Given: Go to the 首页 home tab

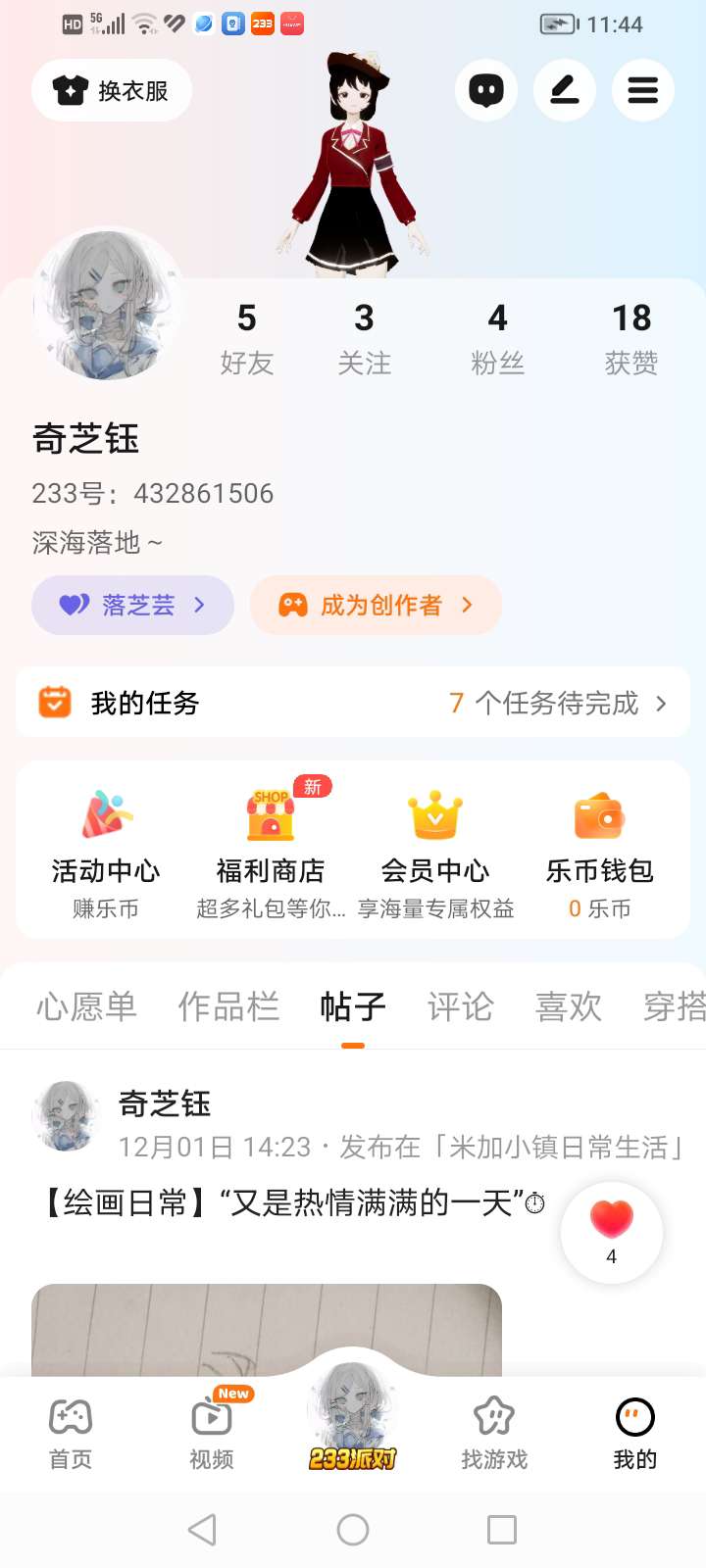Looking at the screenshot, I should click(x=71, y=1432).
